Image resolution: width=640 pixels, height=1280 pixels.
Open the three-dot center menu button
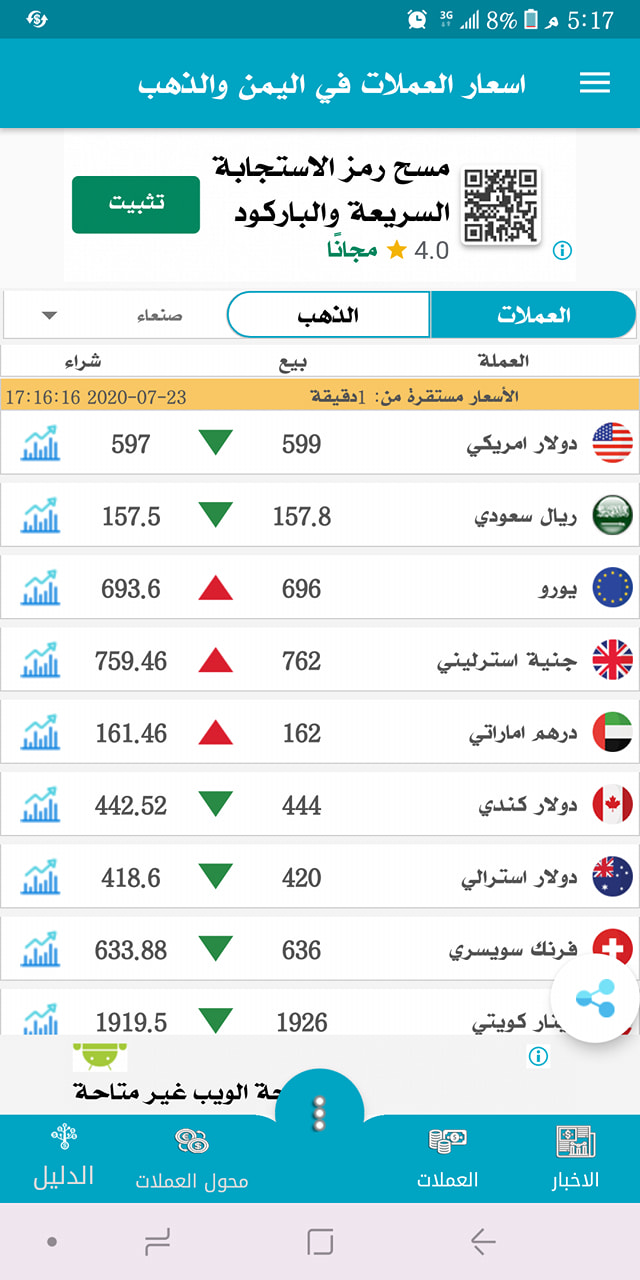319,1112
